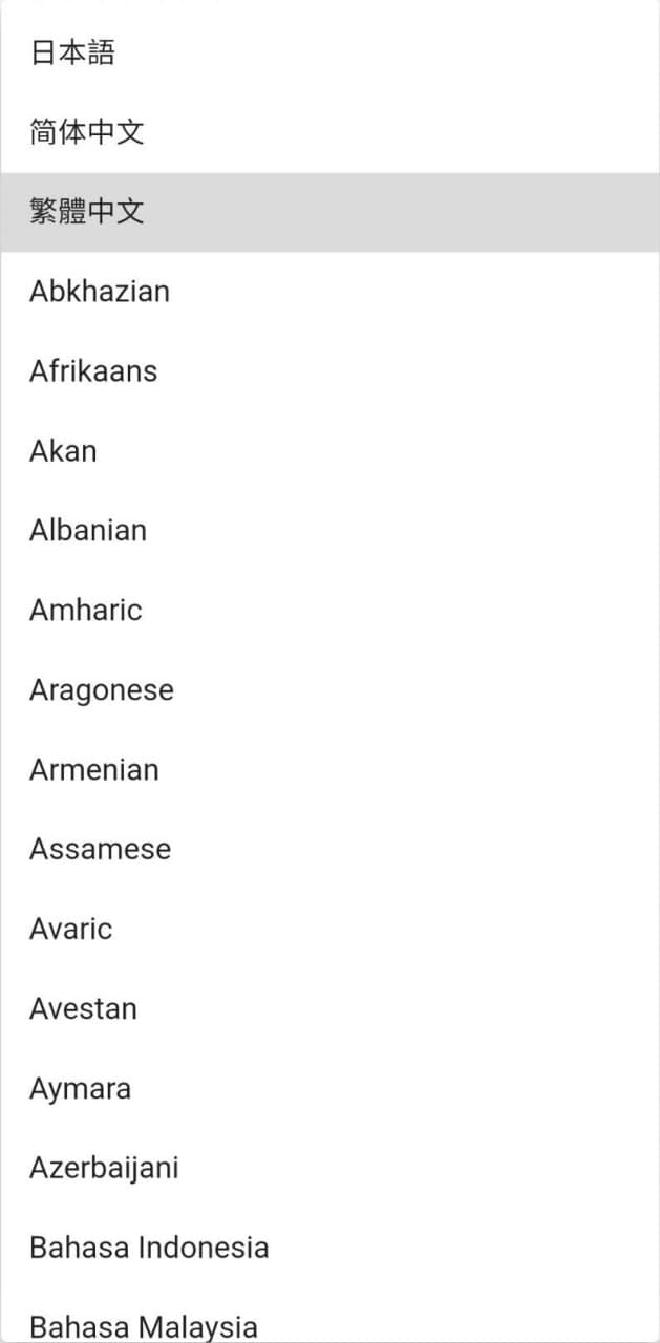Tap Azerbaijani in the list
660x1343 pixels.
click(x=330, y=1168)
